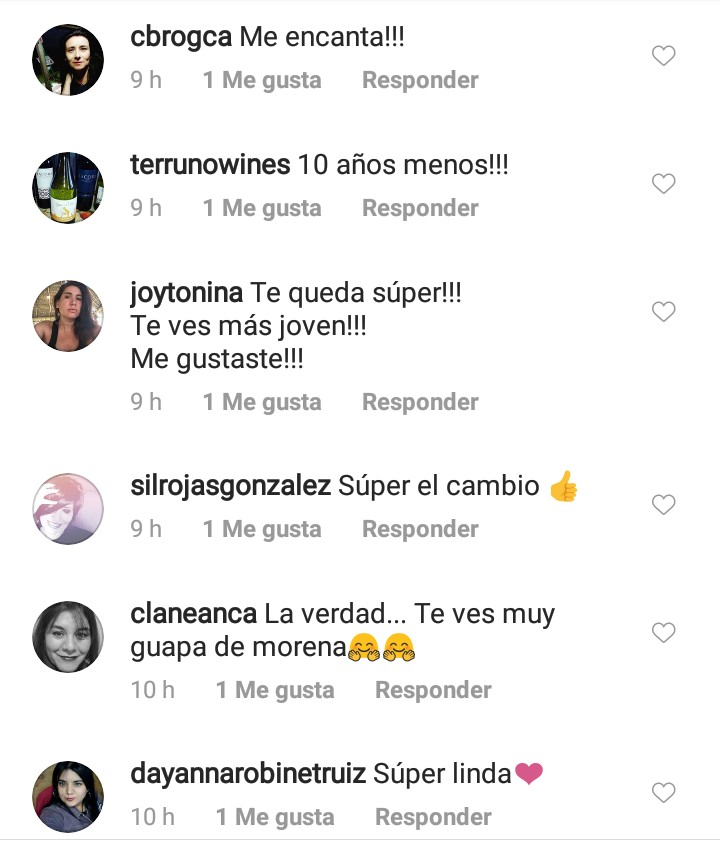Open terrunowines' profile avatar
Viewport: 720px width, 855px height.
click(x=69, y=188)
